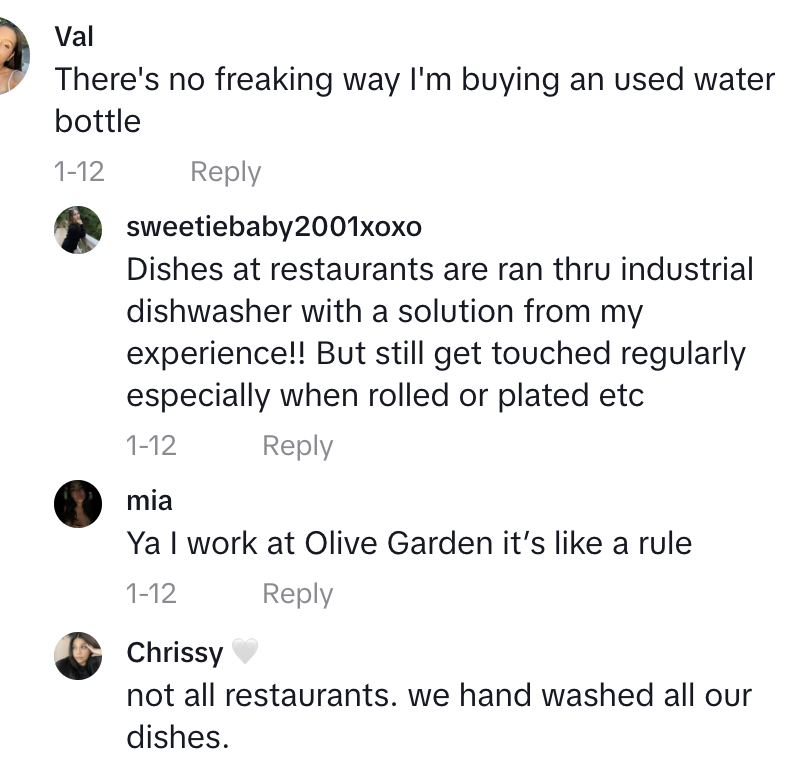Screen dimensions: 812x770
Task: View sweetiebaby2001xoxo's avatar profile
Action: point(77,230)
